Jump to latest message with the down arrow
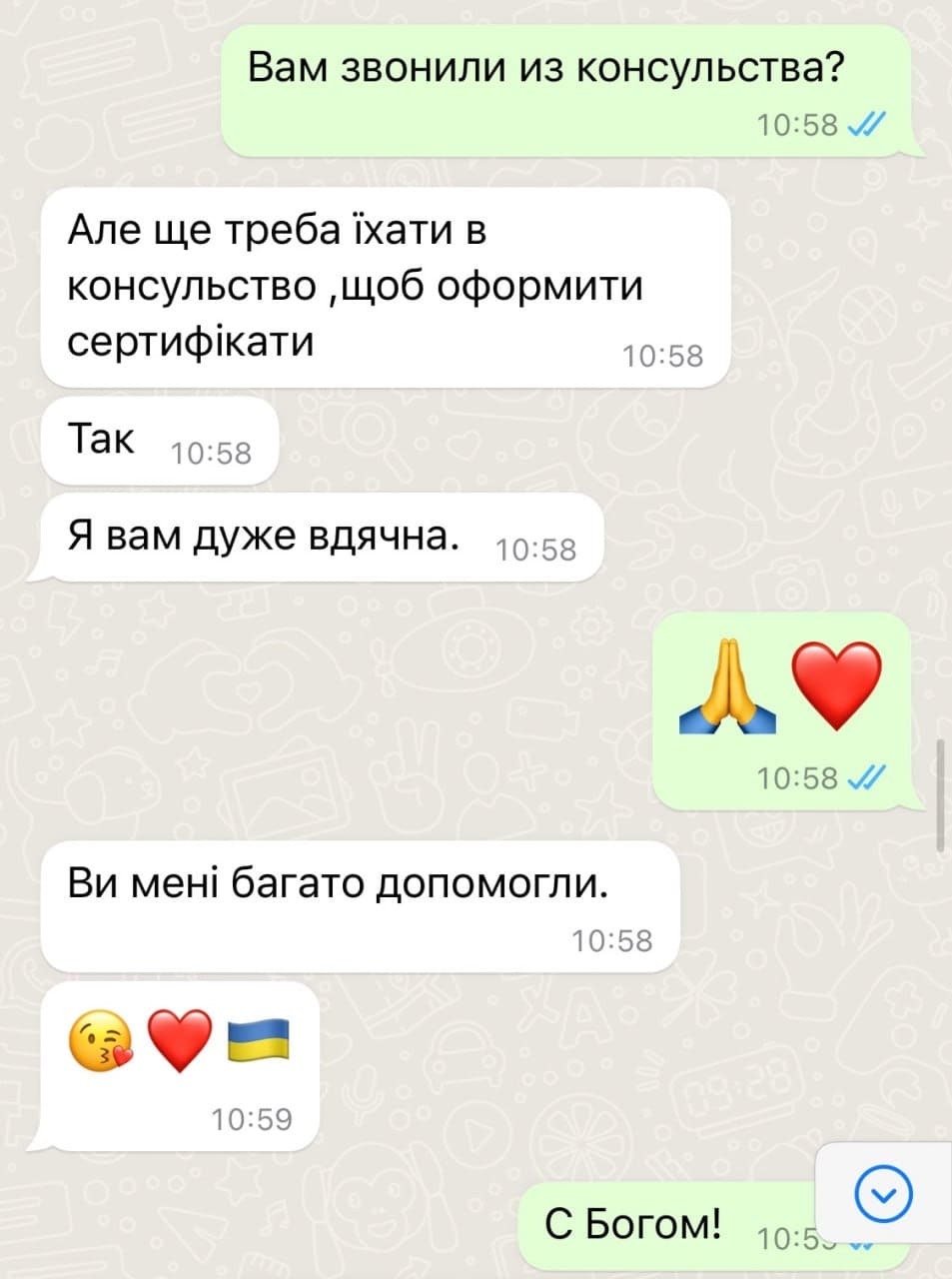The height and width of the screenshot is (1279, 952). 884,1194
